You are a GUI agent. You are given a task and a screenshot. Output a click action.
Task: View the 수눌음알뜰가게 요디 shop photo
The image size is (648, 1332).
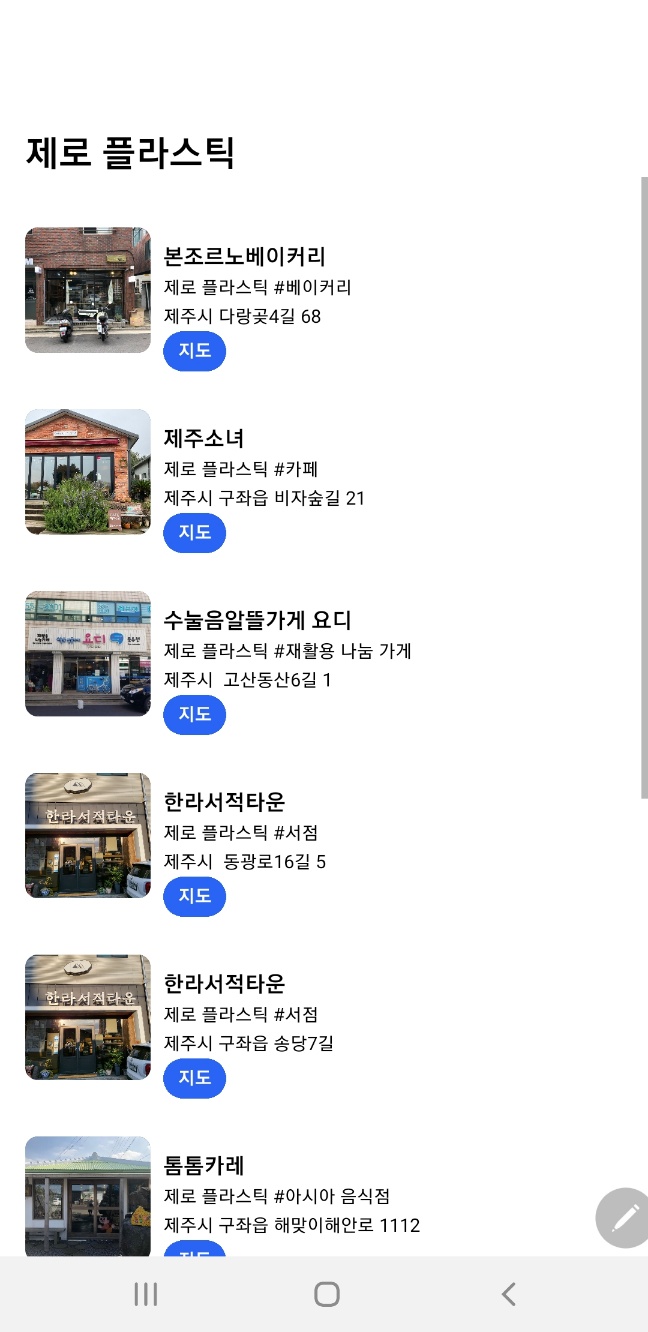pos(88,654)
